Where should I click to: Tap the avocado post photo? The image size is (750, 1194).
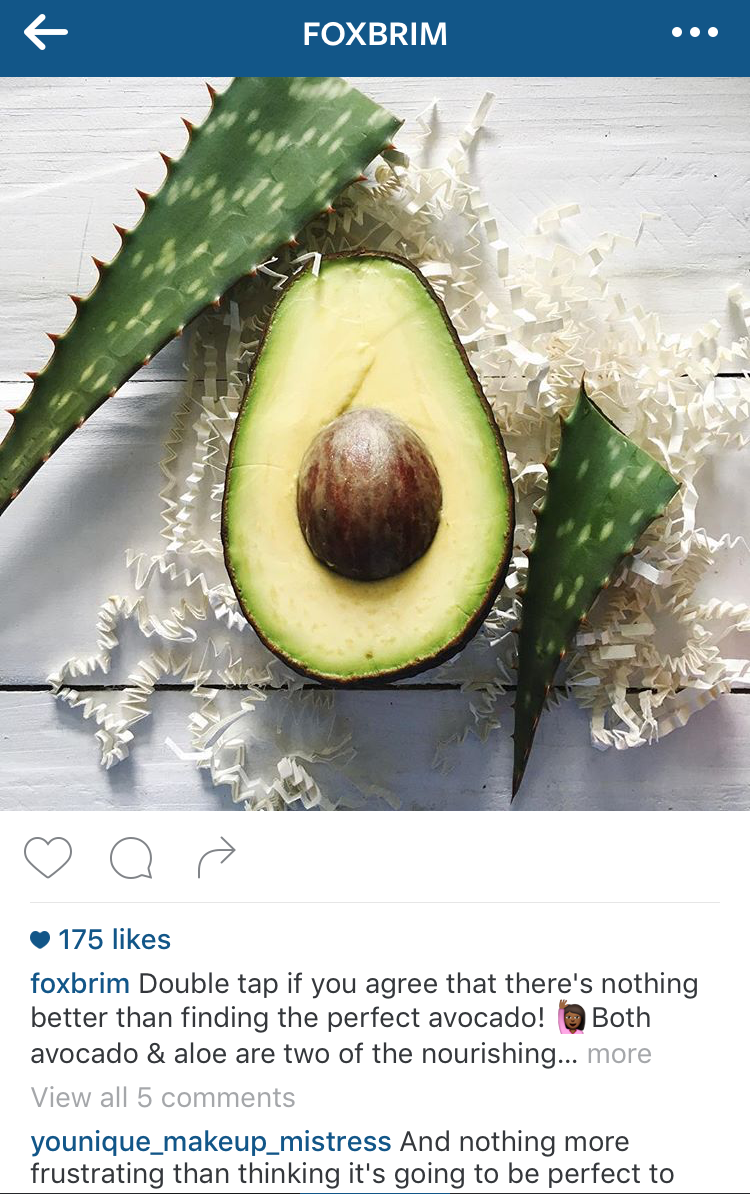(375, 444)
